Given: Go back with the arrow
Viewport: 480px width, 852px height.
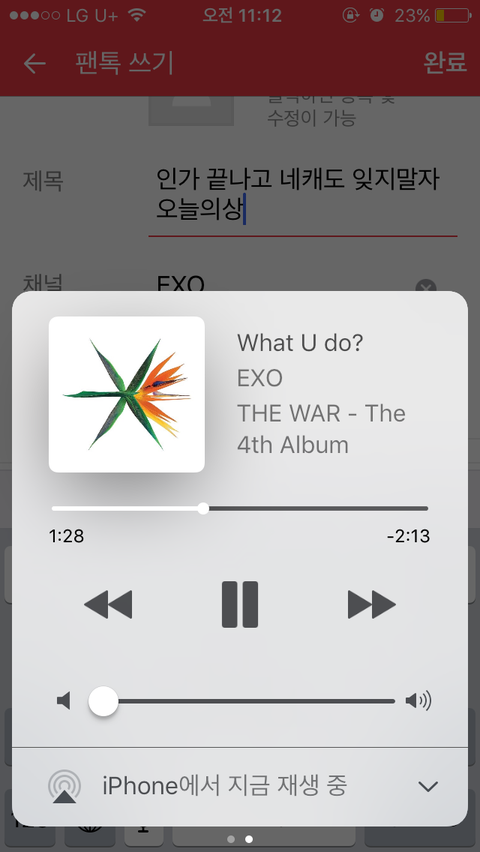Looking at the screenshot, I should tap(35, 64).
